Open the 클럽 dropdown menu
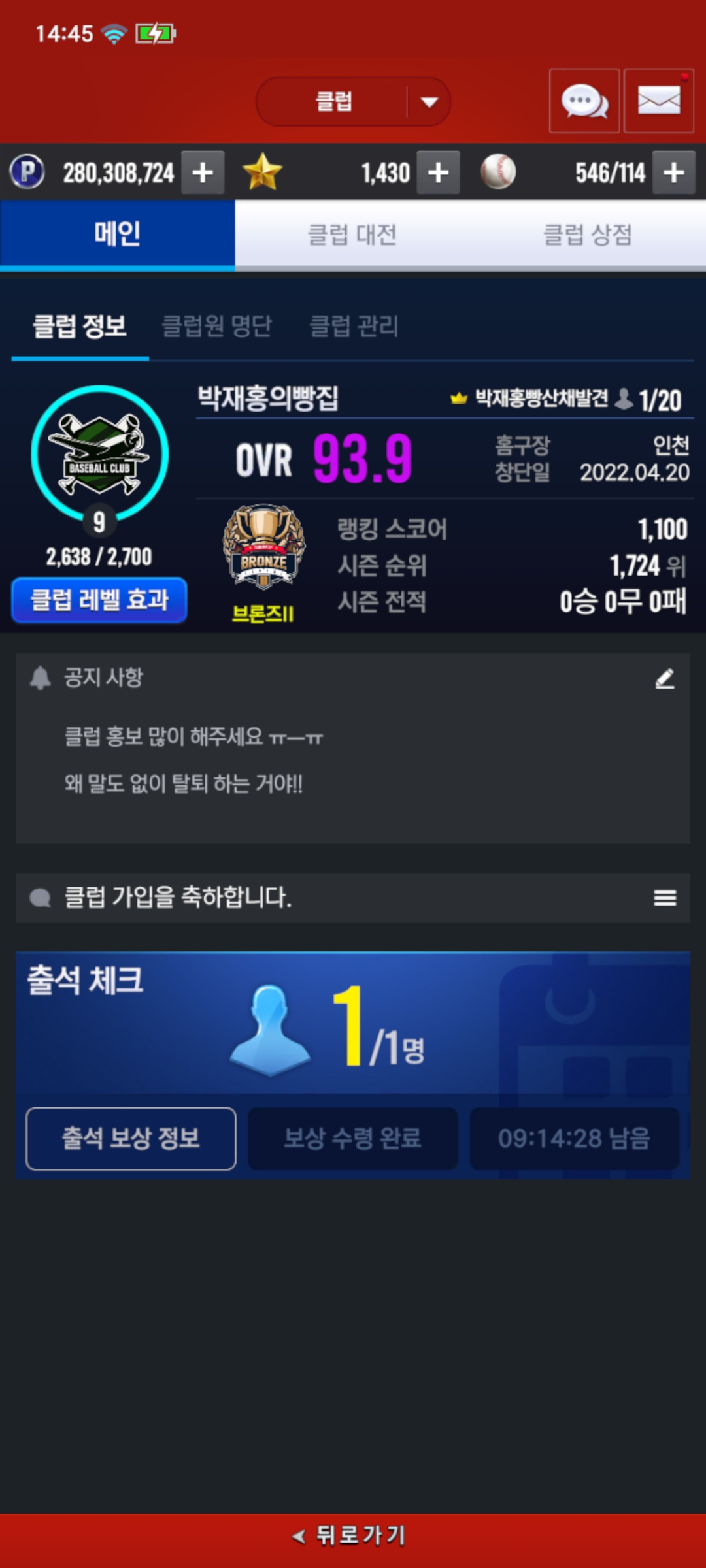Image resolution: width=706 pixels, height=1568 pixels. tap(354, 102)
